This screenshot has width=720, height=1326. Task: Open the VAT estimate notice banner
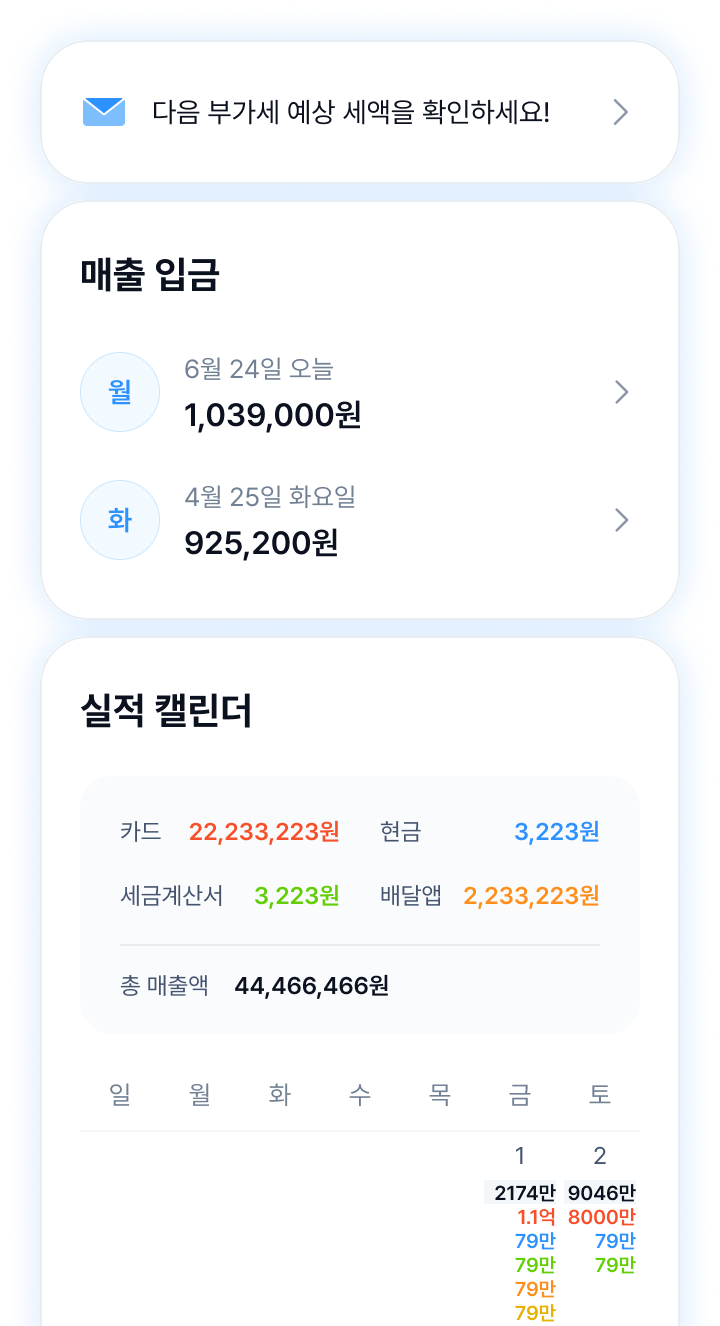(x=360, y=112)
